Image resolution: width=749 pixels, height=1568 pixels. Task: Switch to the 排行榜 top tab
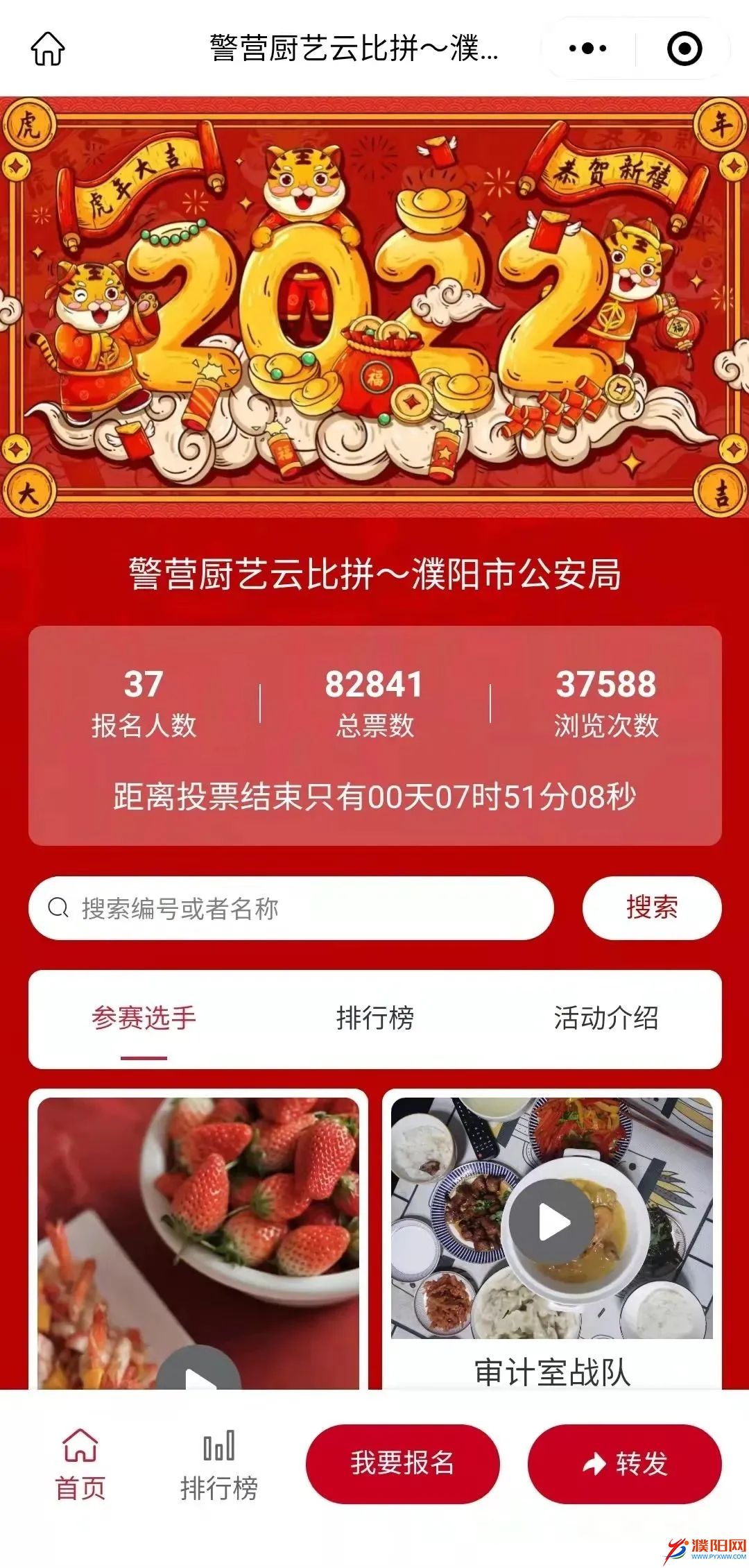click(x=374, y=1019)
